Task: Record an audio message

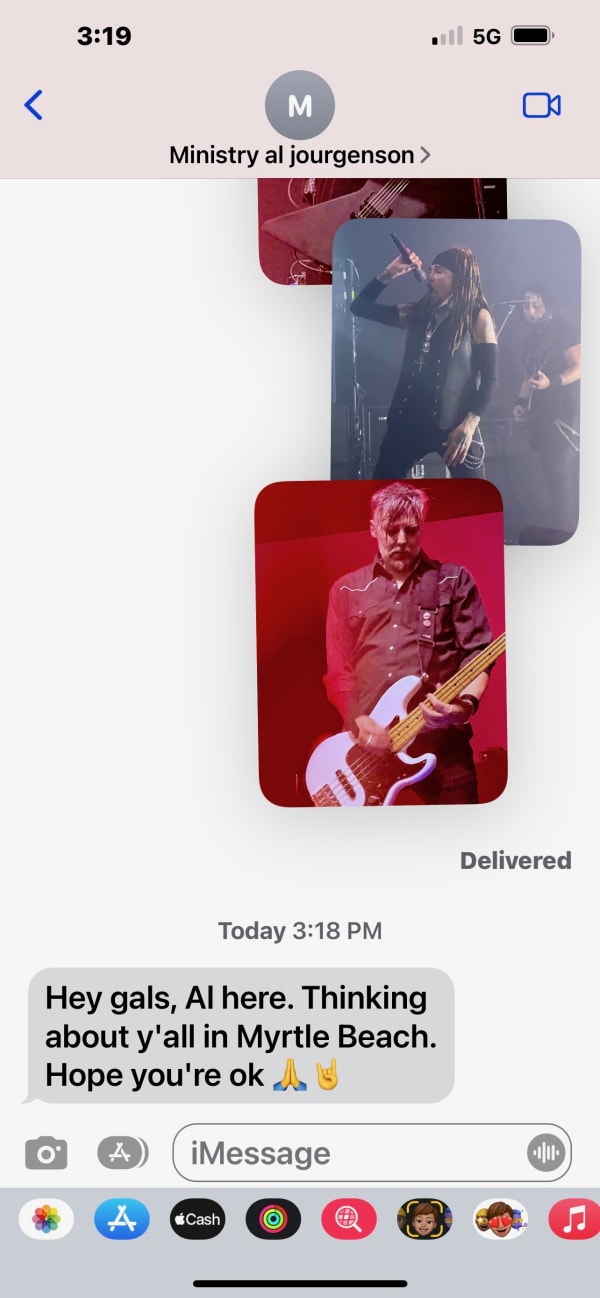Action: [x=545, y=1153]
